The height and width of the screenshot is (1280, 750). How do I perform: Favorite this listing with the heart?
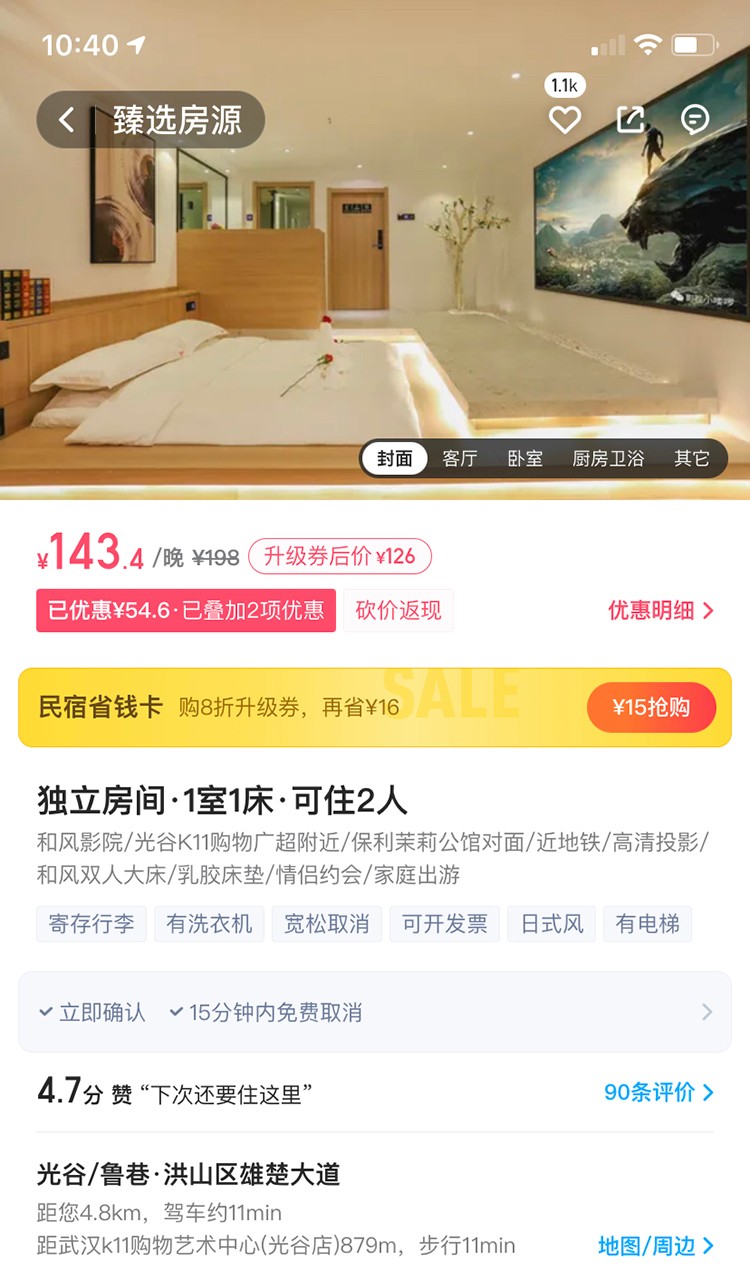click(x=565, y=120)
